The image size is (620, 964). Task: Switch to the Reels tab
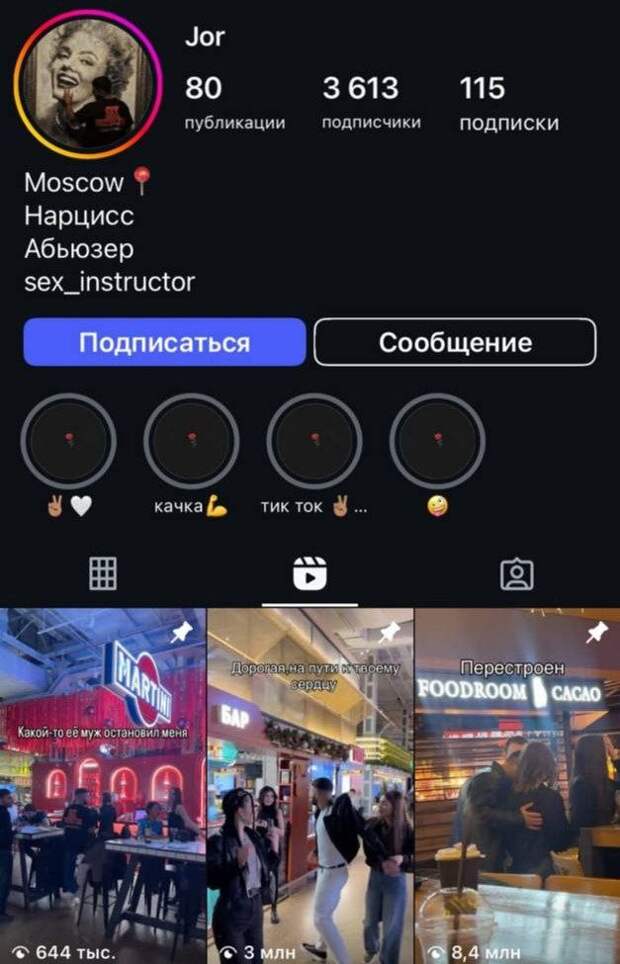point(310,574)
